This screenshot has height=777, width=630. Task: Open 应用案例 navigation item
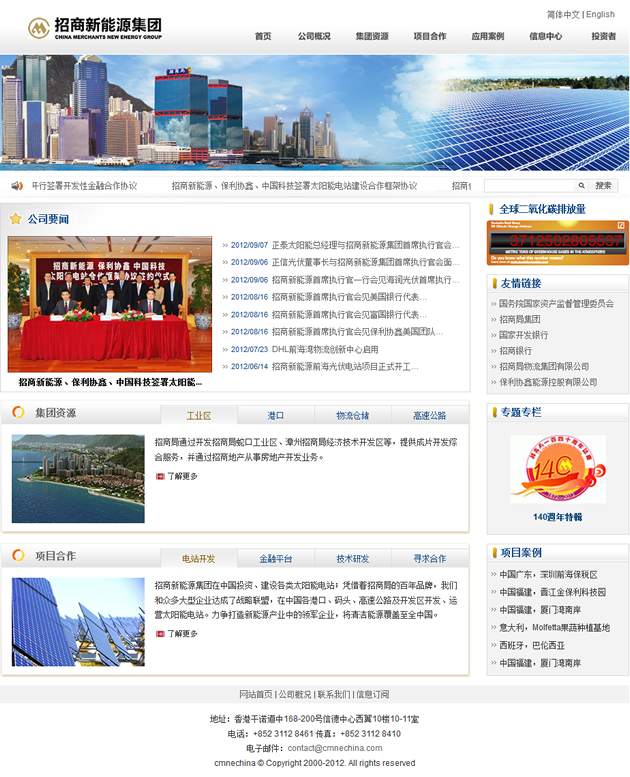click(488, 36)
